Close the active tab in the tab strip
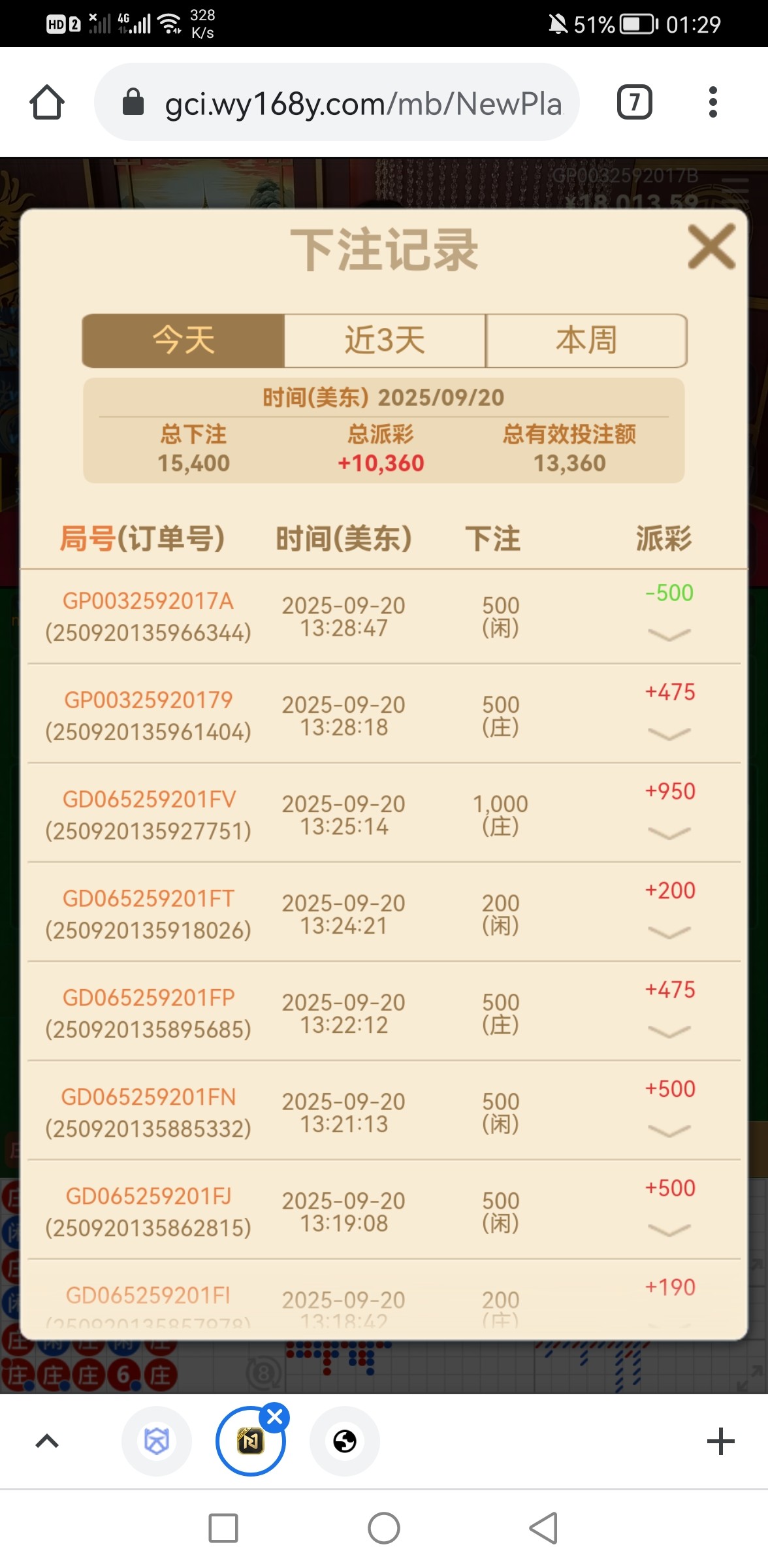 click(275, 1417)
